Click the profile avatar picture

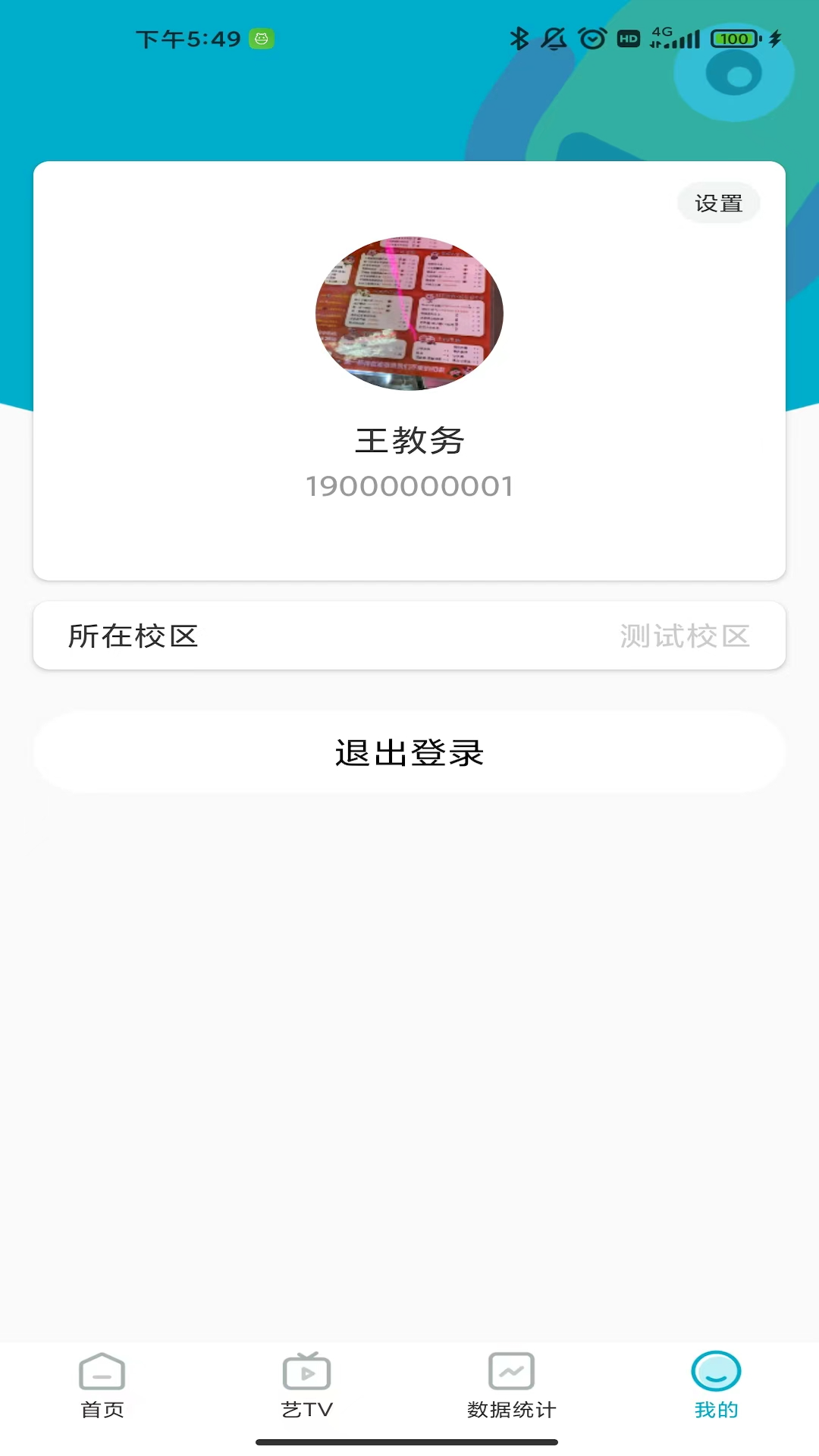[x=409, y=315]
